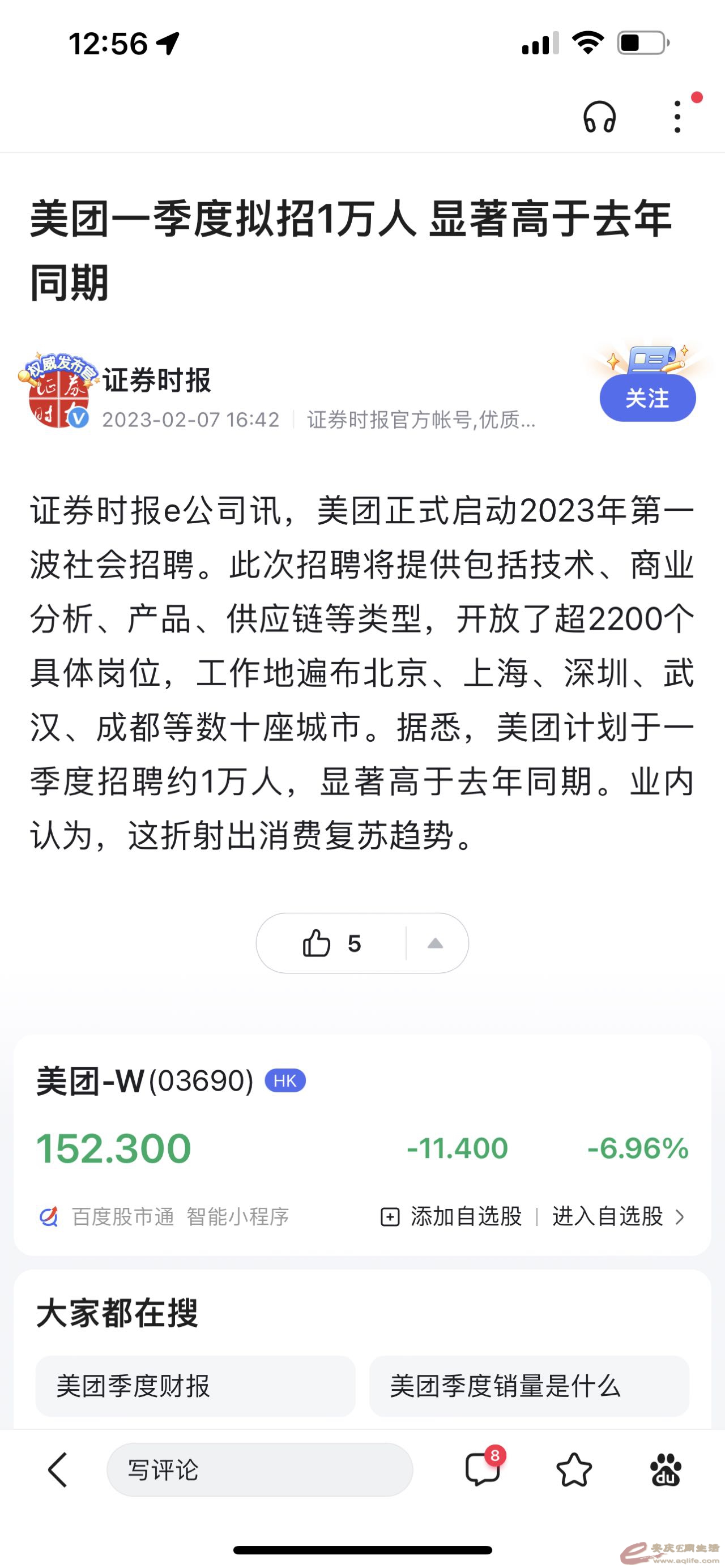Screen dimensions: 725x1568
Task: Open the 美团-W (03690) stock card
Action: [x=145, y=1081]
